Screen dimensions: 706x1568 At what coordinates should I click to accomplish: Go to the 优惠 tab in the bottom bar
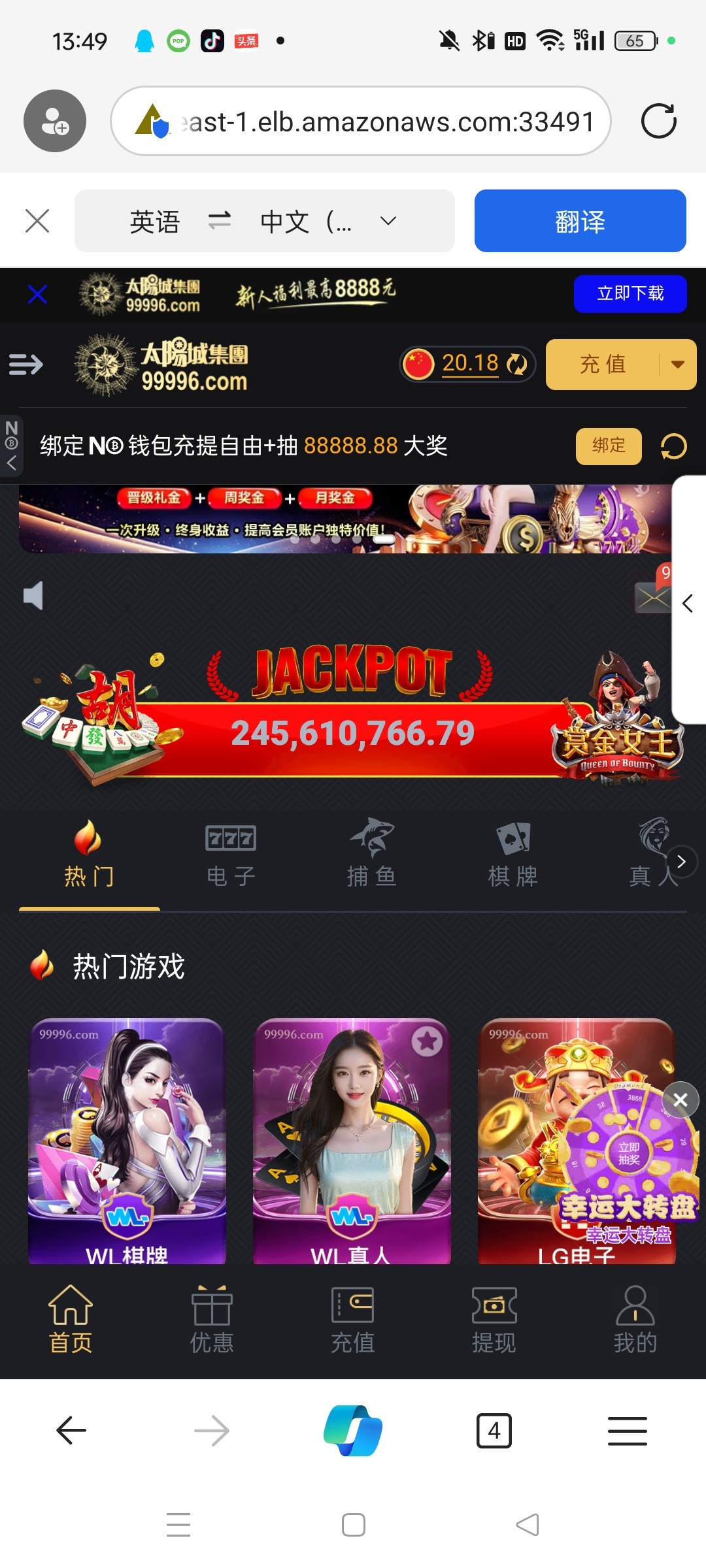coord(211,1319)
